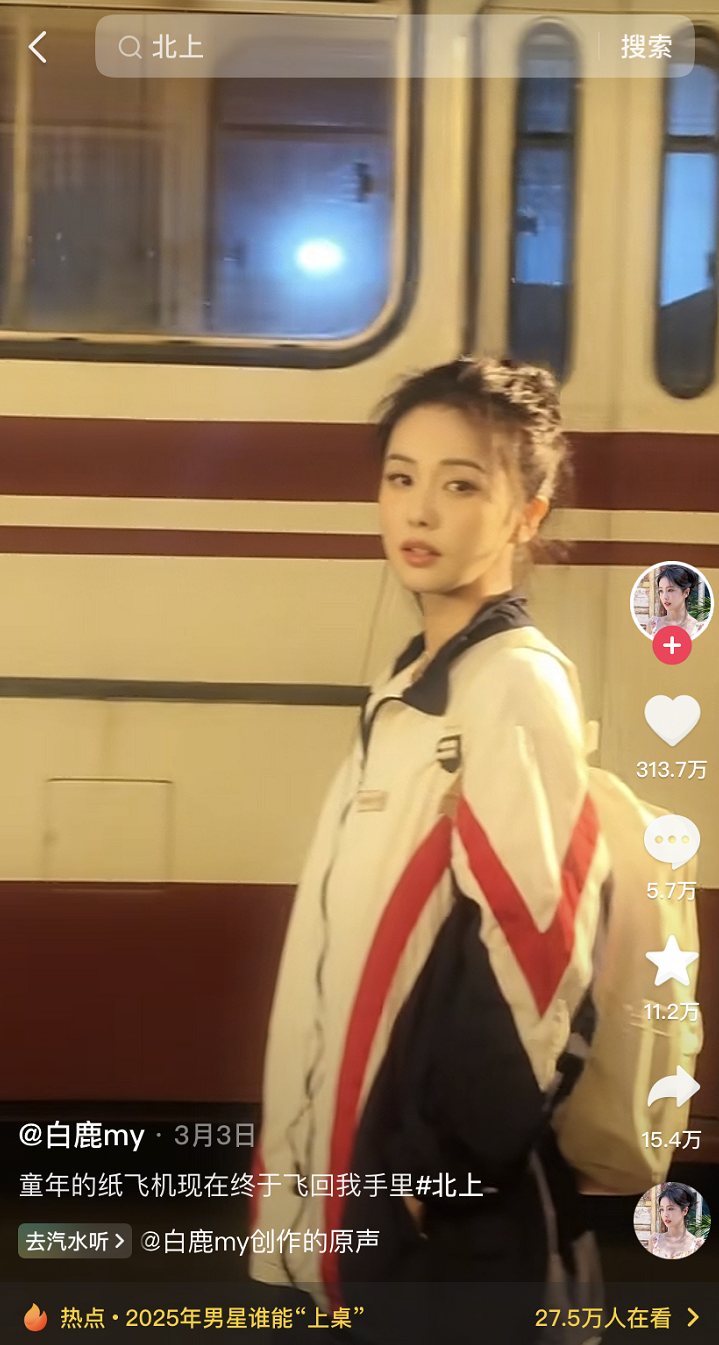Image resolution: width=719 pixels, height=1345 pixels.
Task: Open the @白鹿my username link
Action: [82, 1135]
